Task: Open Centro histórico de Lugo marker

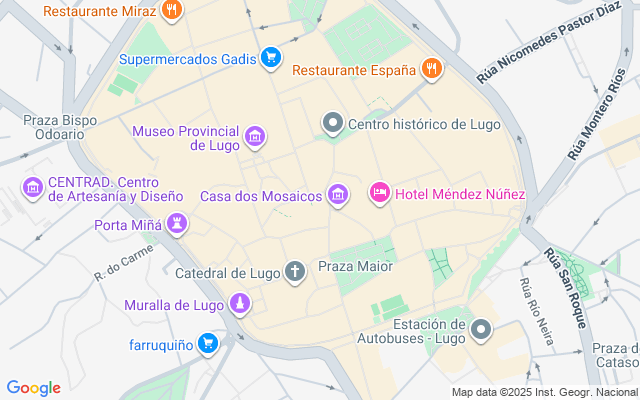Action: 333,124
